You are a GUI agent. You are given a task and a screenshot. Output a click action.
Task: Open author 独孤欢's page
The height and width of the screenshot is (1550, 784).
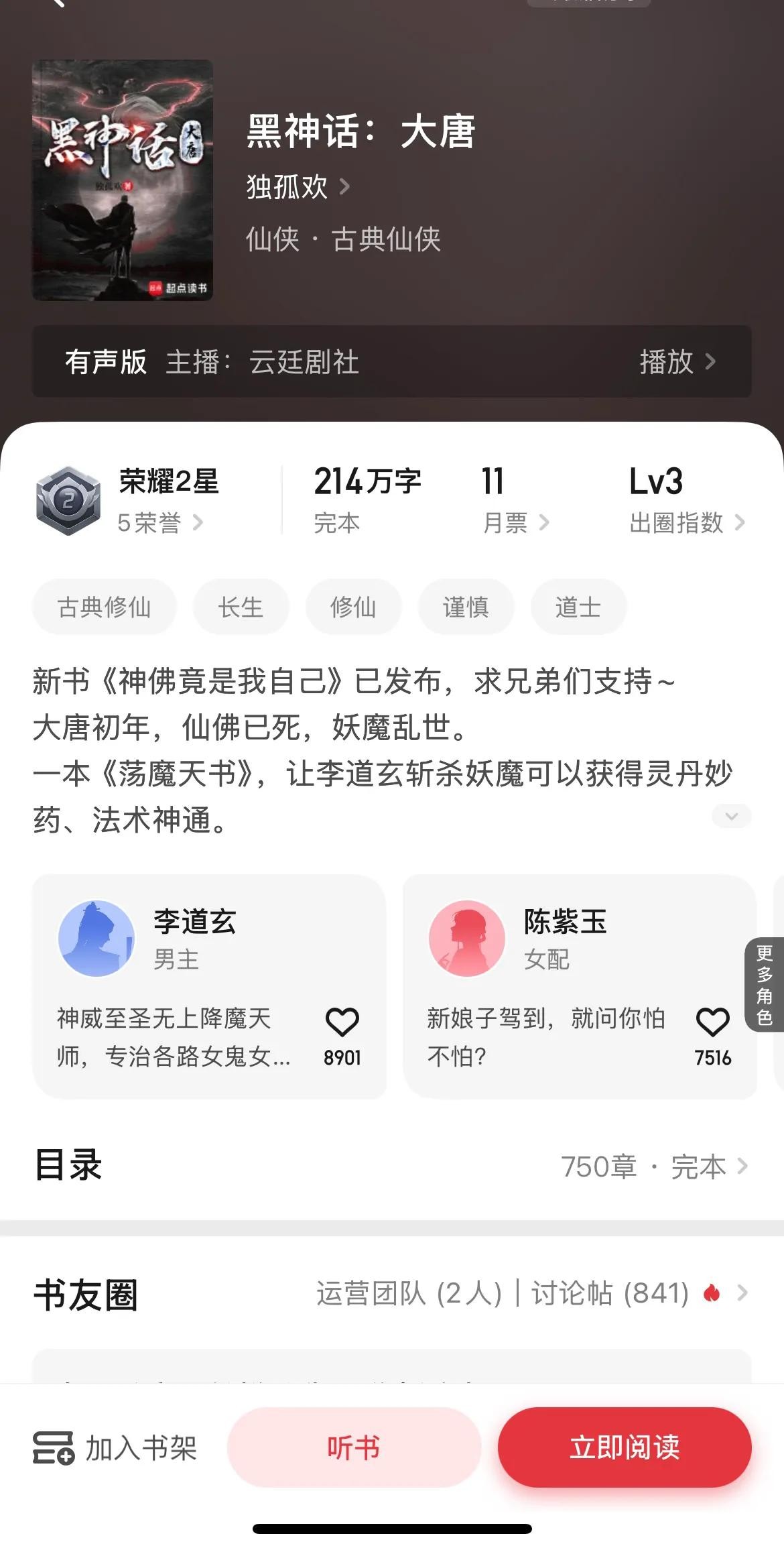pyautogui.click(x=298, y=186)
